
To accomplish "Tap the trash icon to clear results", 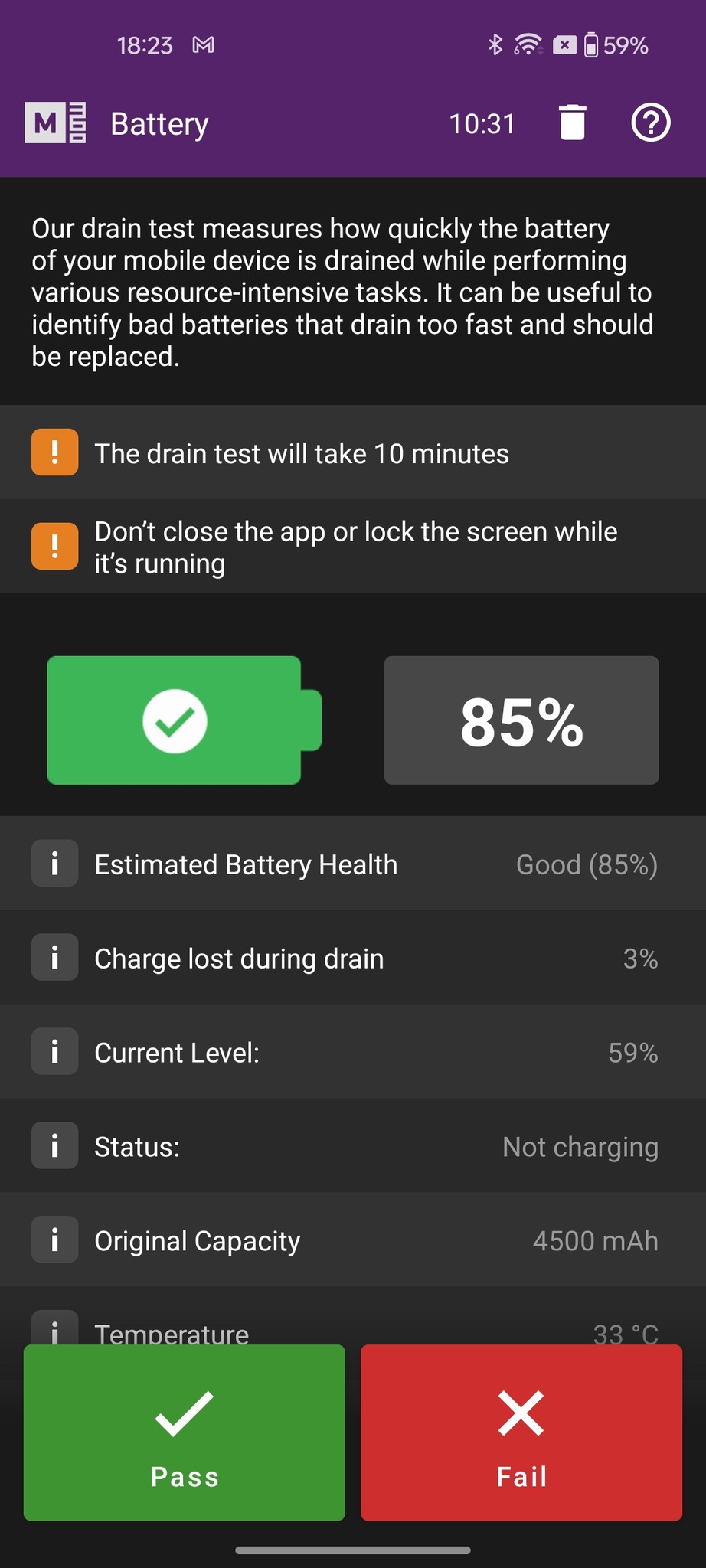I will pos(572,123).
